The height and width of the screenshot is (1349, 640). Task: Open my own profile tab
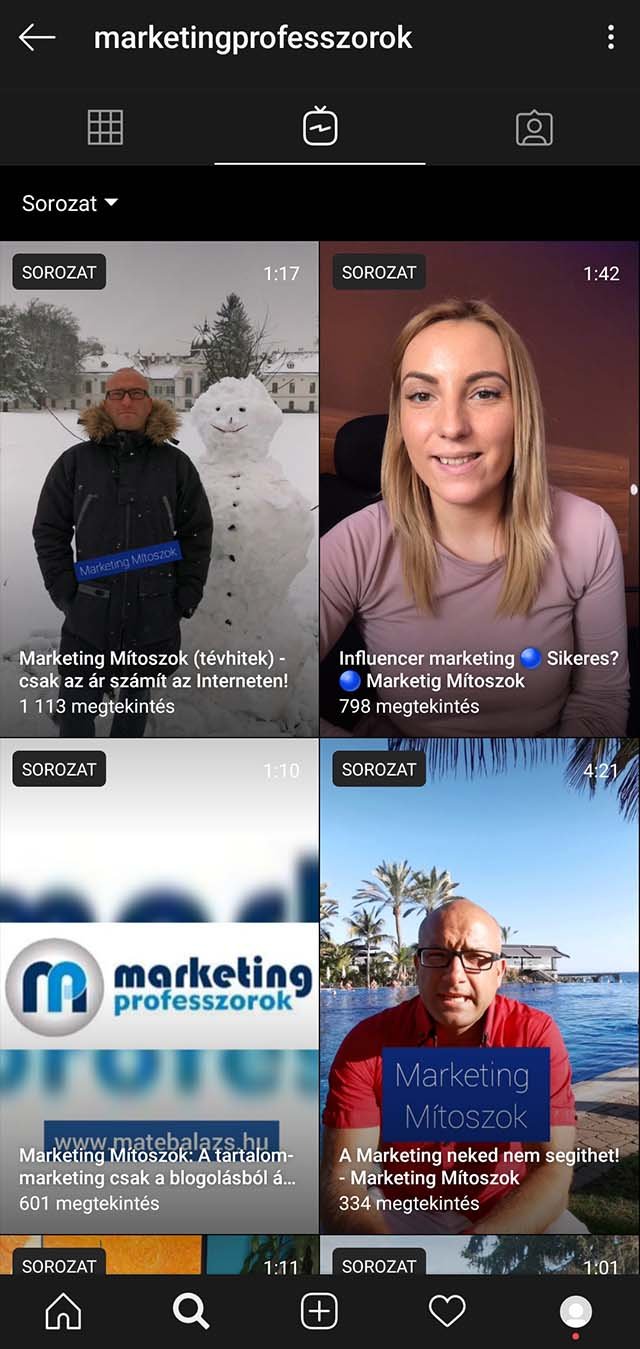pos(575,1311)
